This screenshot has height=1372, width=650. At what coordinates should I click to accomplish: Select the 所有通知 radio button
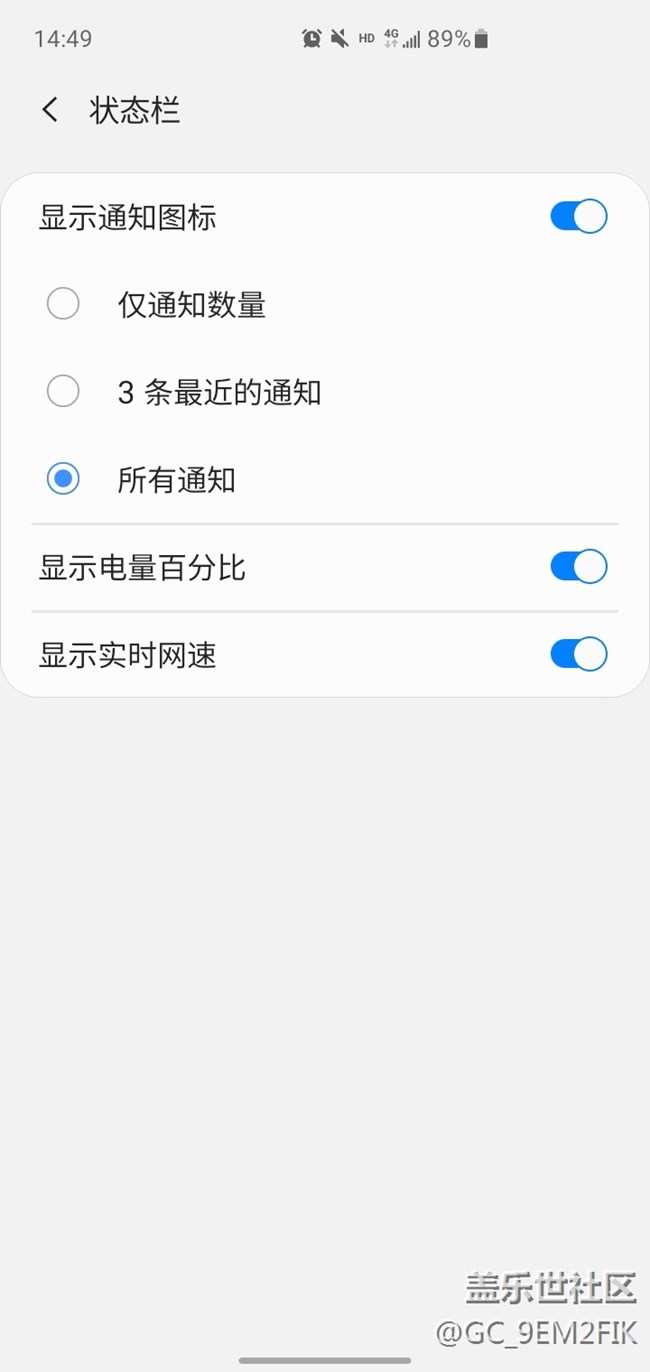(63, 479)
